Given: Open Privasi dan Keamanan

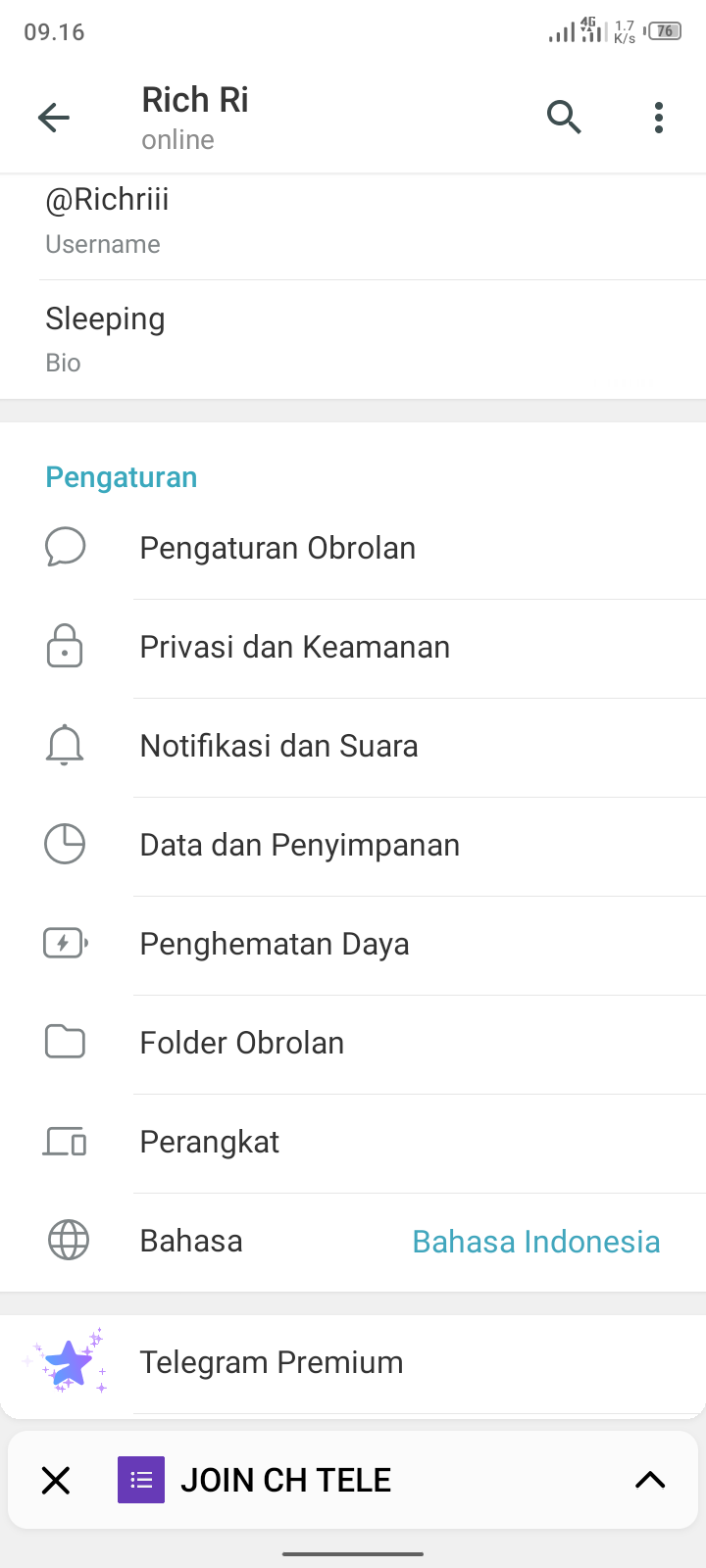Looking at the screenshot, I should pos(353,648).
